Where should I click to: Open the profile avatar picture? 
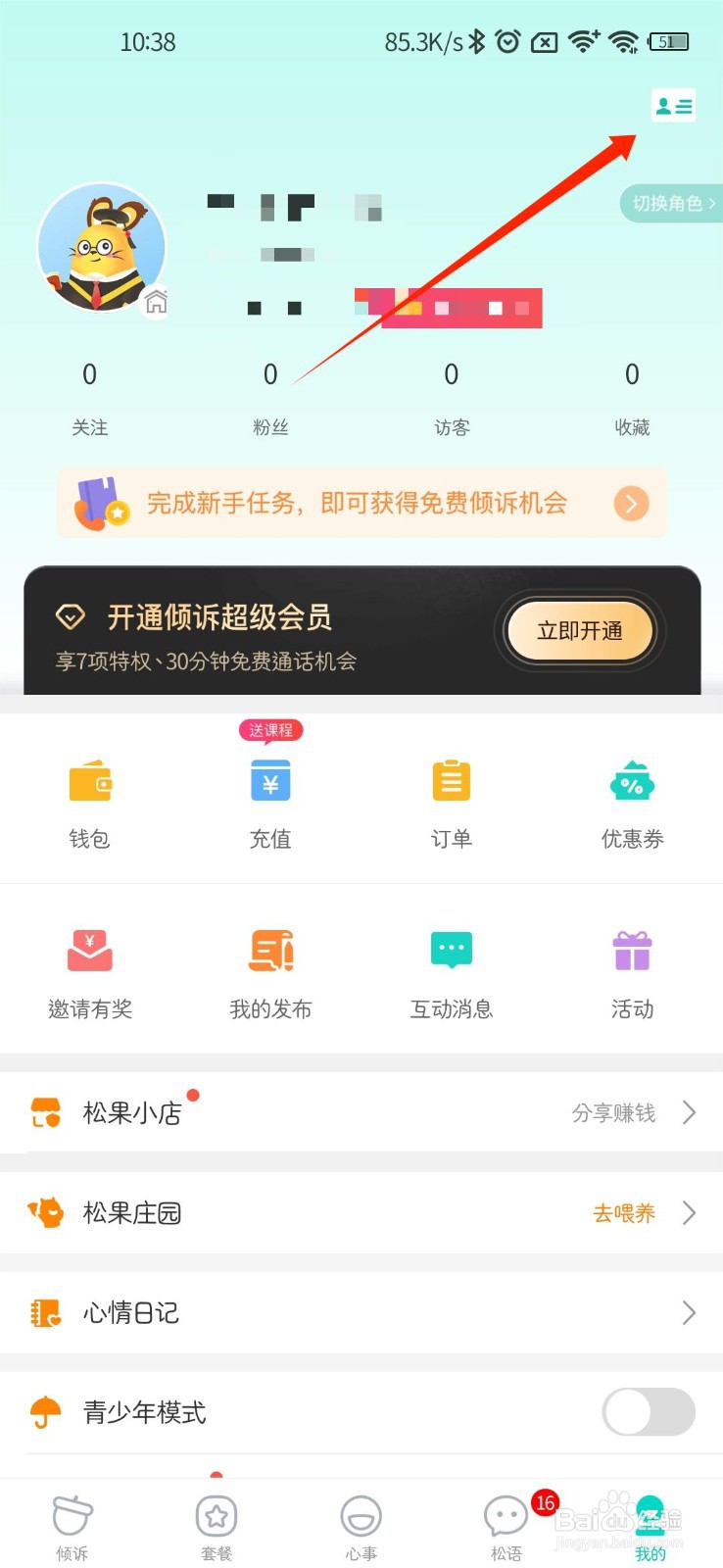coord(102,247)
